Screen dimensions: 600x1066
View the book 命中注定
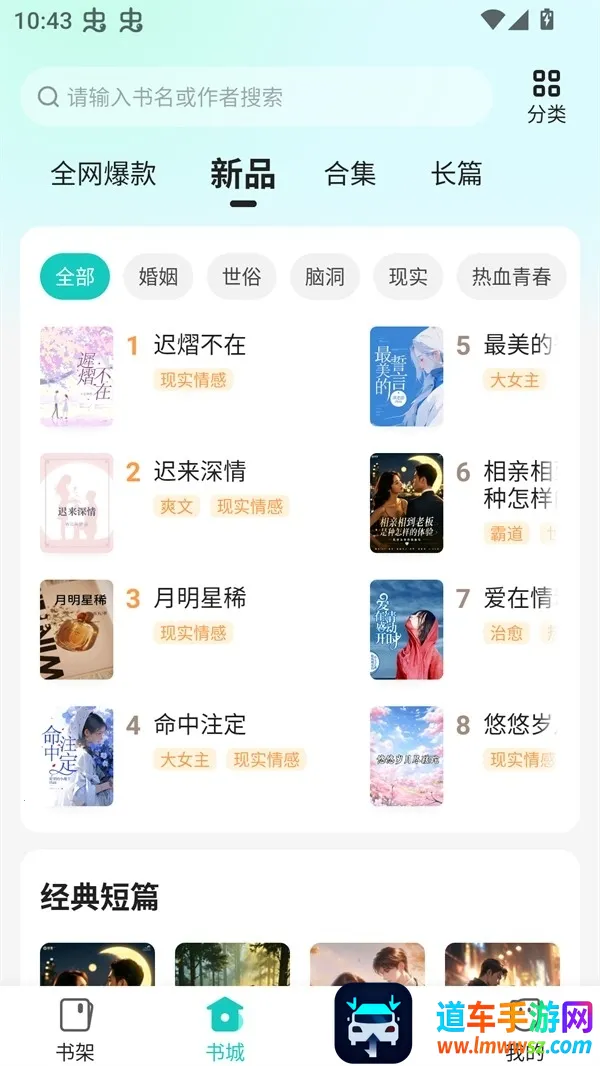199,725
